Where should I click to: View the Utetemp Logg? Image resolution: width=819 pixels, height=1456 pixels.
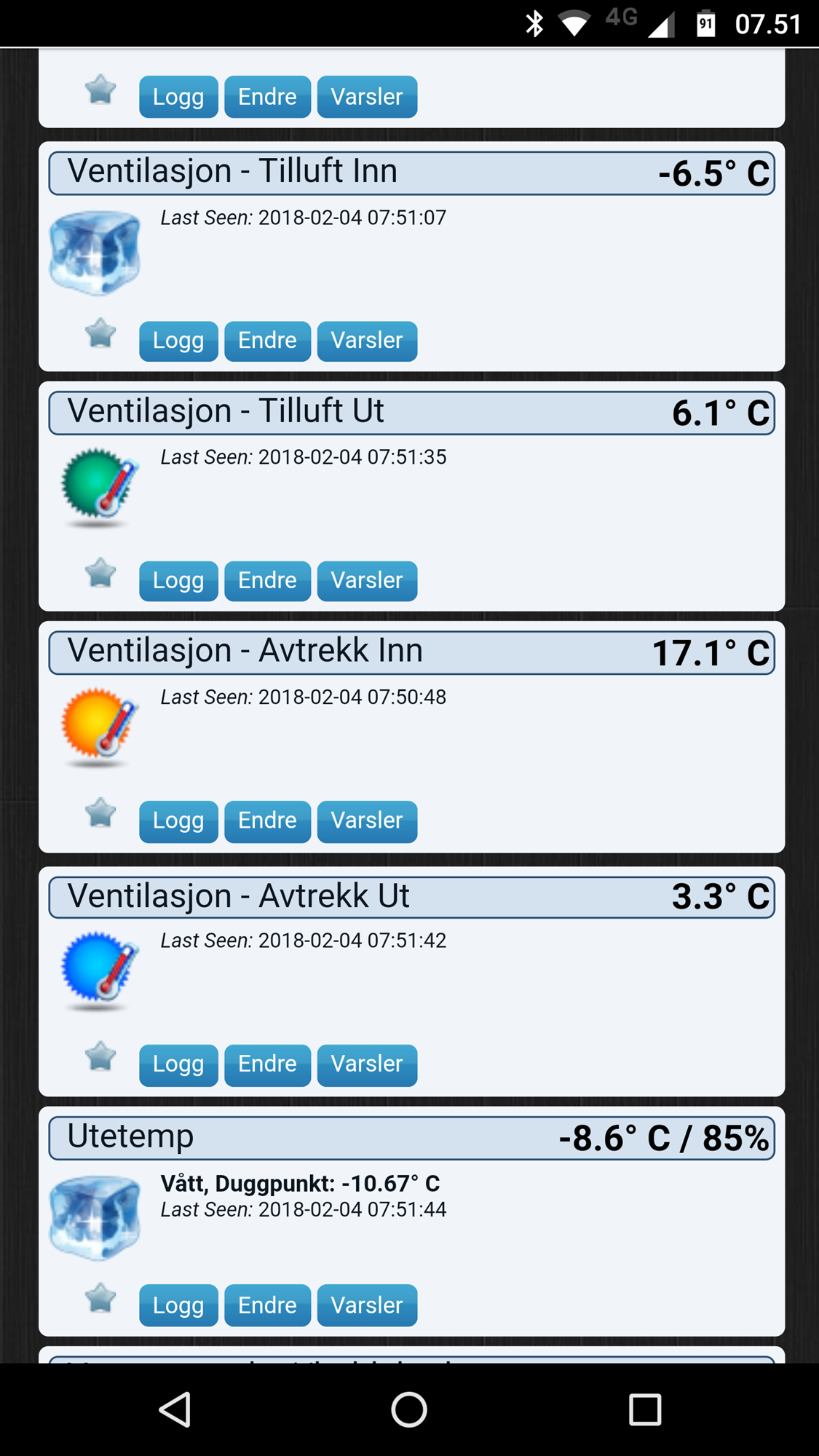pyautogui.click(x=178, y=1305)
